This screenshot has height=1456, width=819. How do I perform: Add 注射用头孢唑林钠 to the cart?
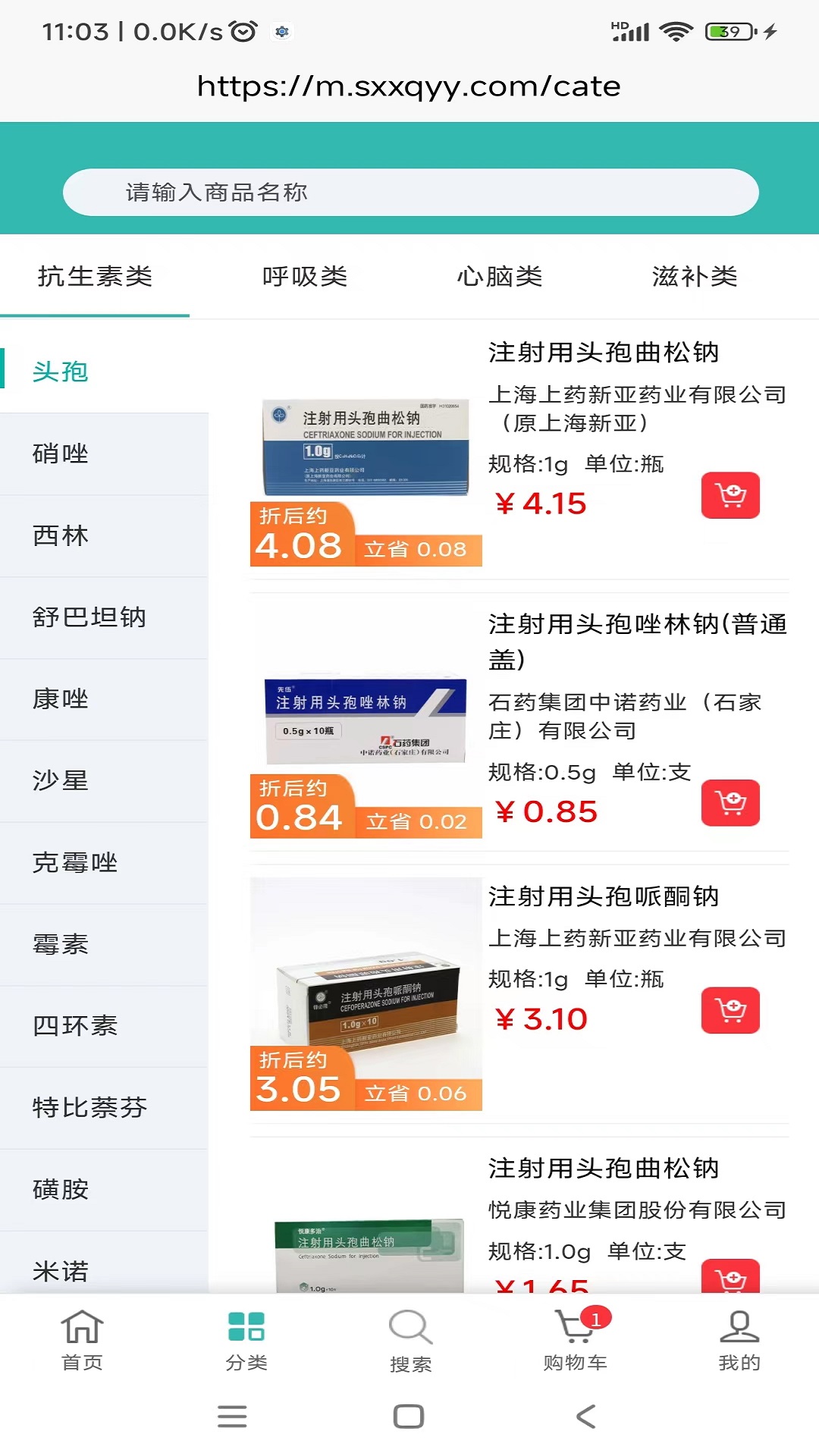click(x=730, y=803)
